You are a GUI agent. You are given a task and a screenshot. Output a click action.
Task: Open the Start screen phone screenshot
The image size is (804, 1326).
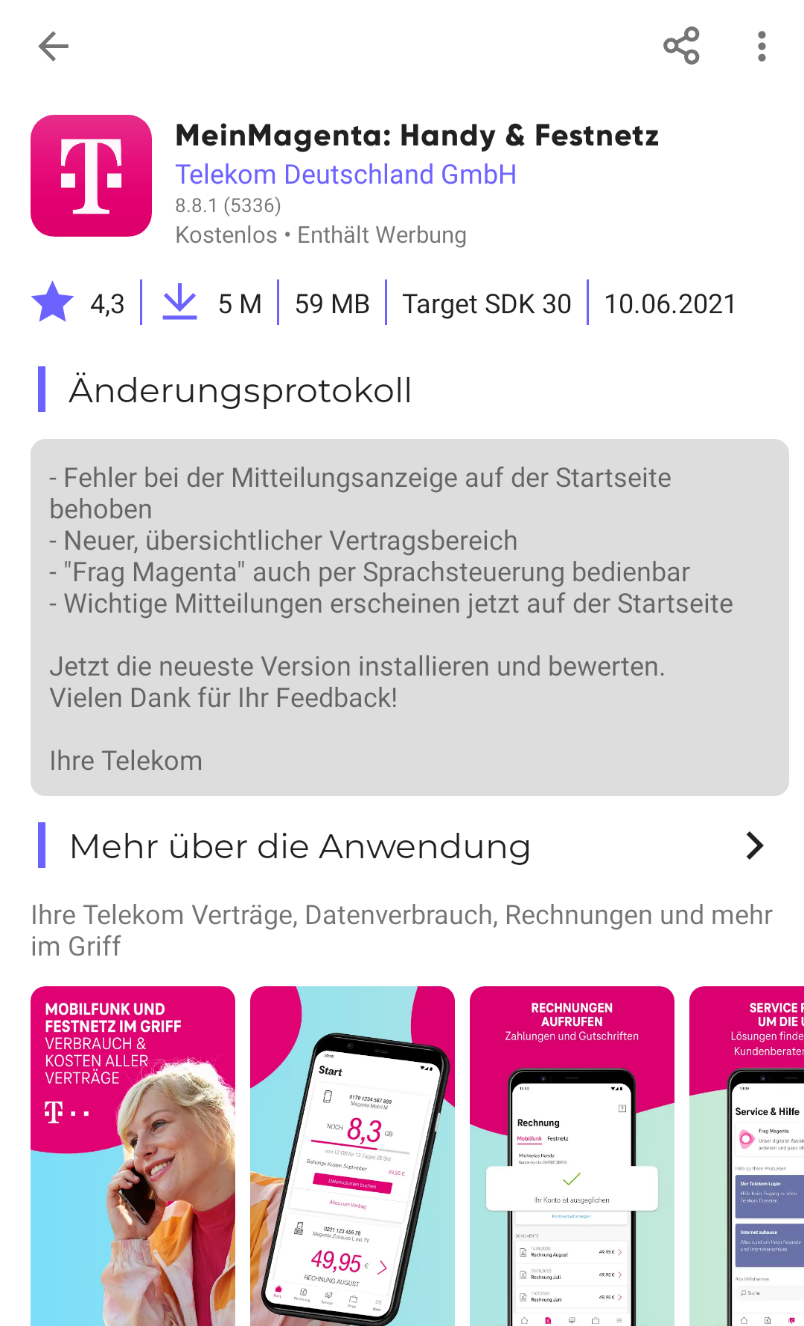352,1155
